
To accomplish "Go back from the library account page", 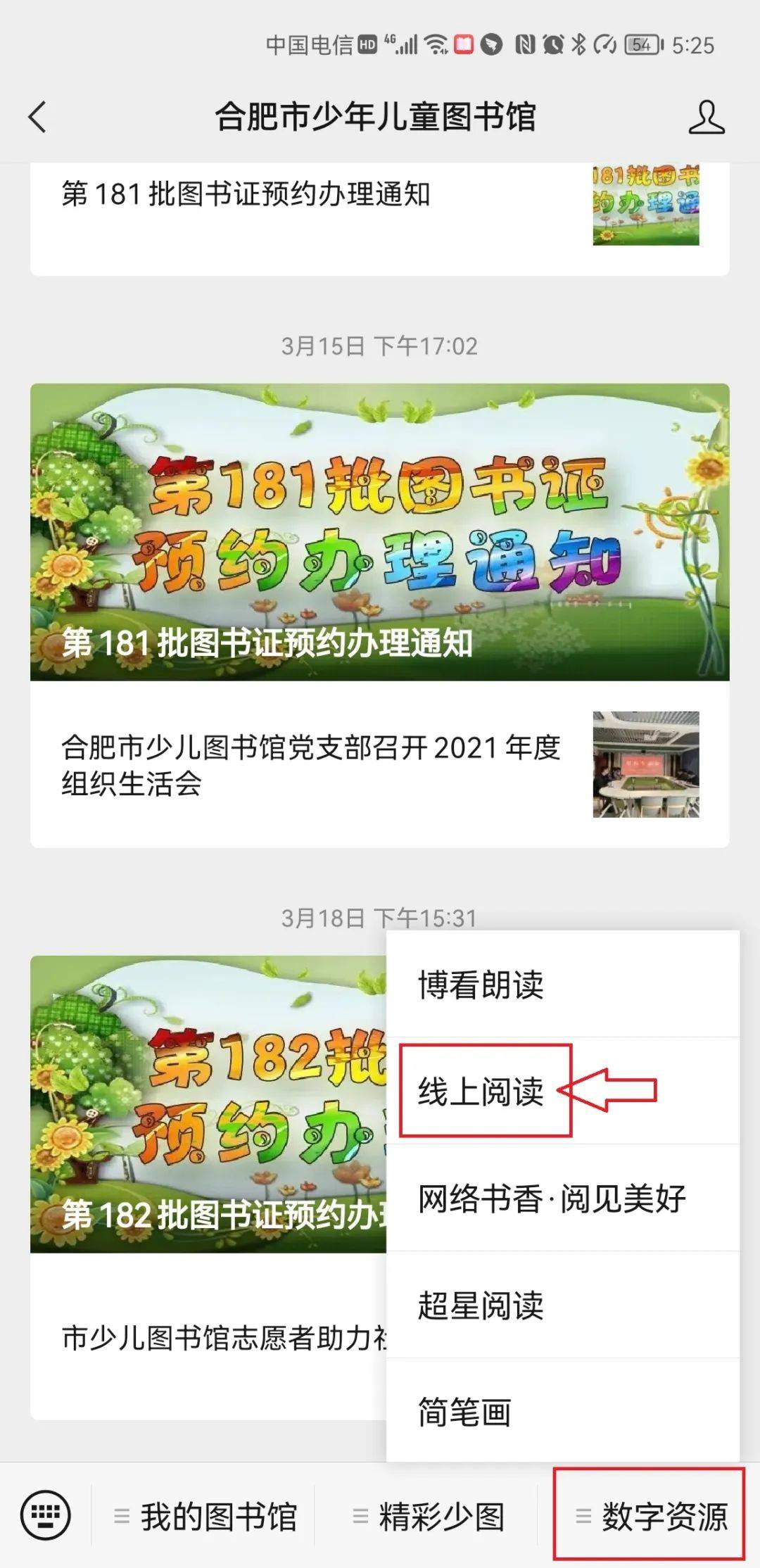I will click(x=38, y=117).
